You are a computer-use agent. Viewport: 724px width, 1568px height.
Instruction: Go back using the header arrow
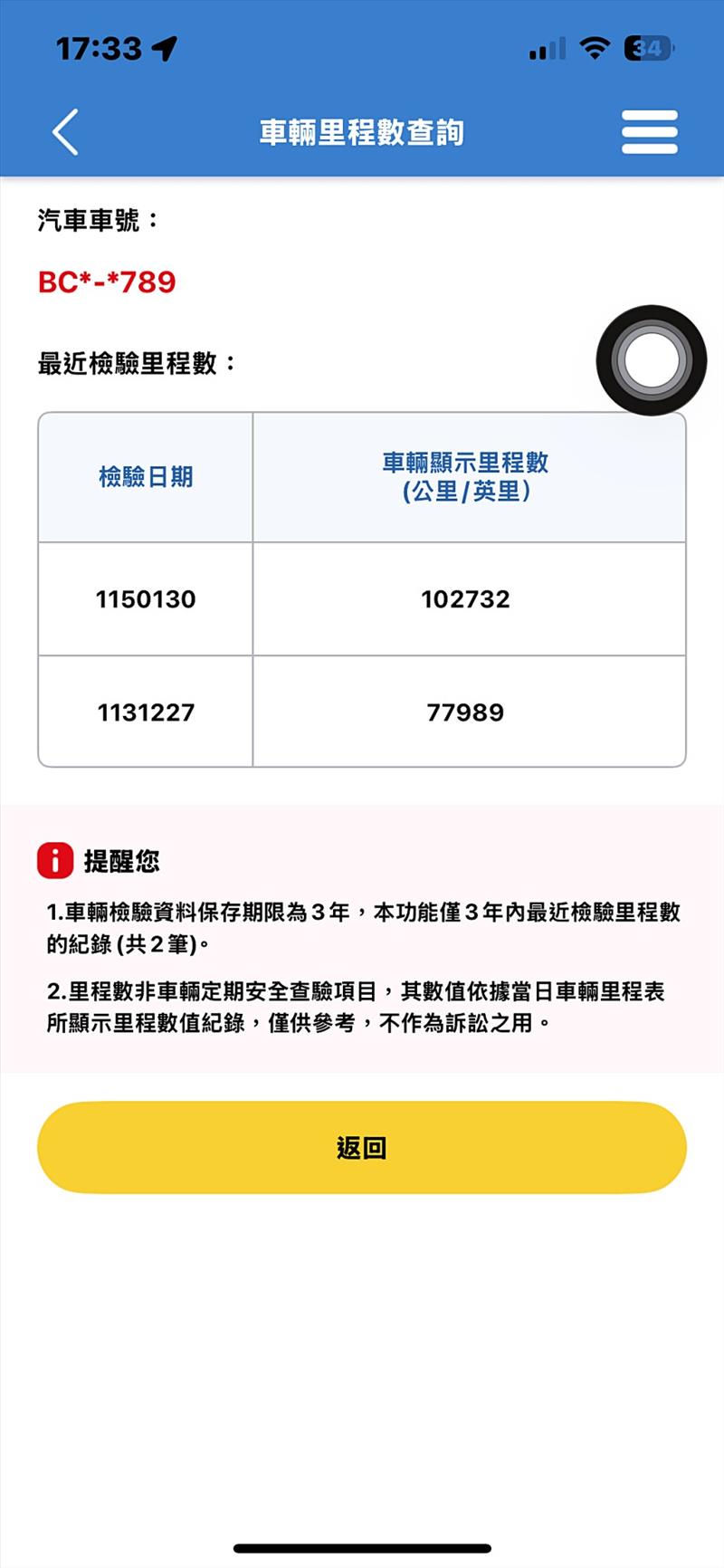(x=65, y=132)
